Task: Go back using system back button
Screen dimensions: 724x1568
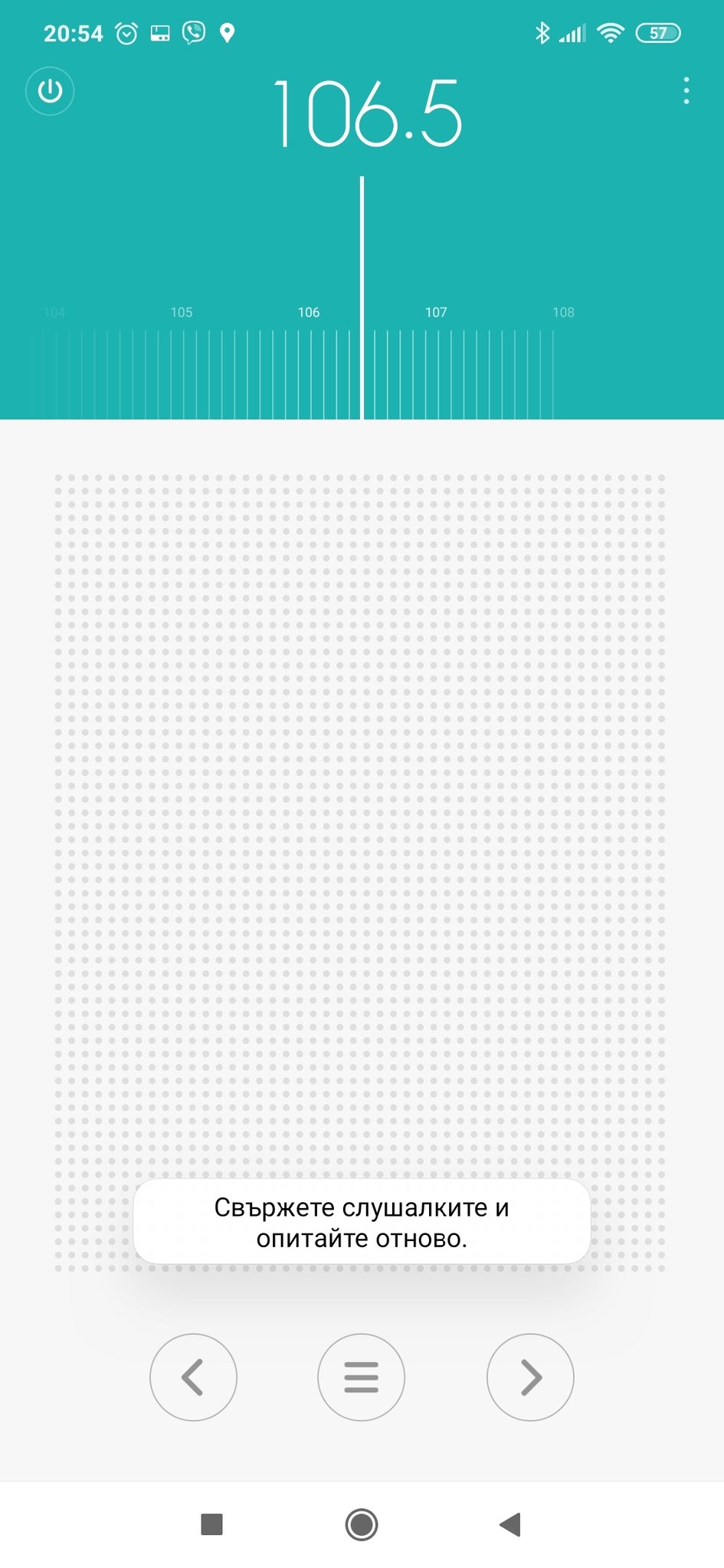Action: pyautogui.click(x=510, y=1524)
